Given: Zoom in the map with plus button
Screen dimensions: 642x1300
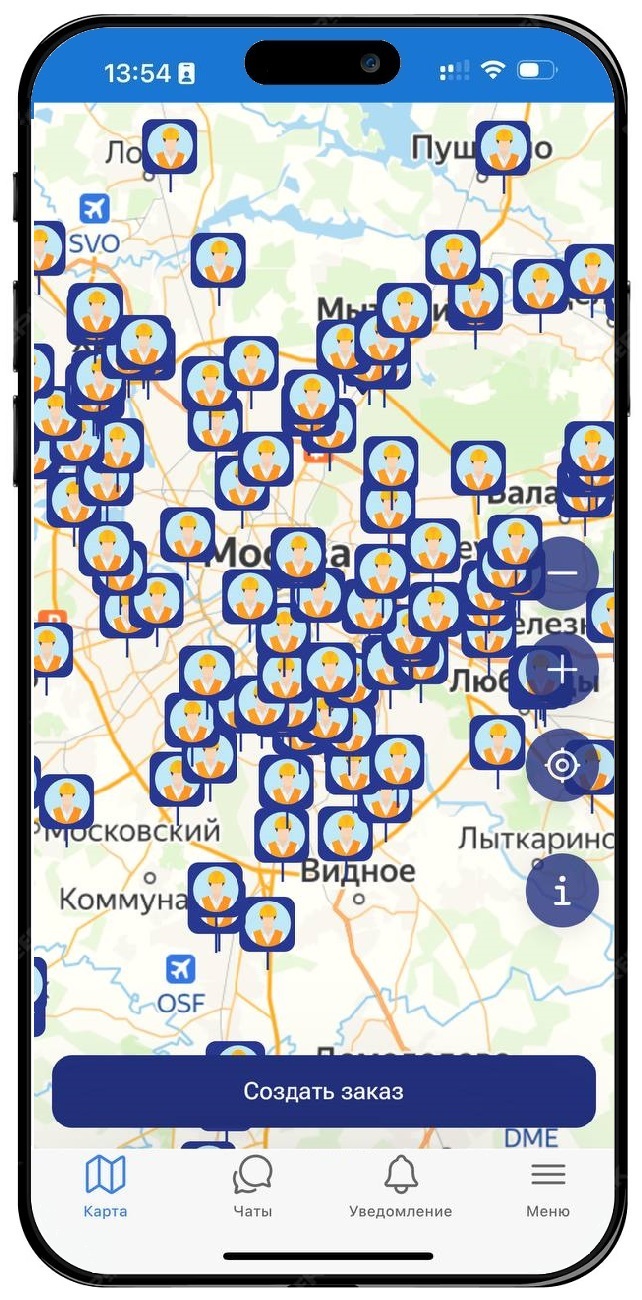Looking at the screenshot, I should pyautogui.click(x=562, y=669).
